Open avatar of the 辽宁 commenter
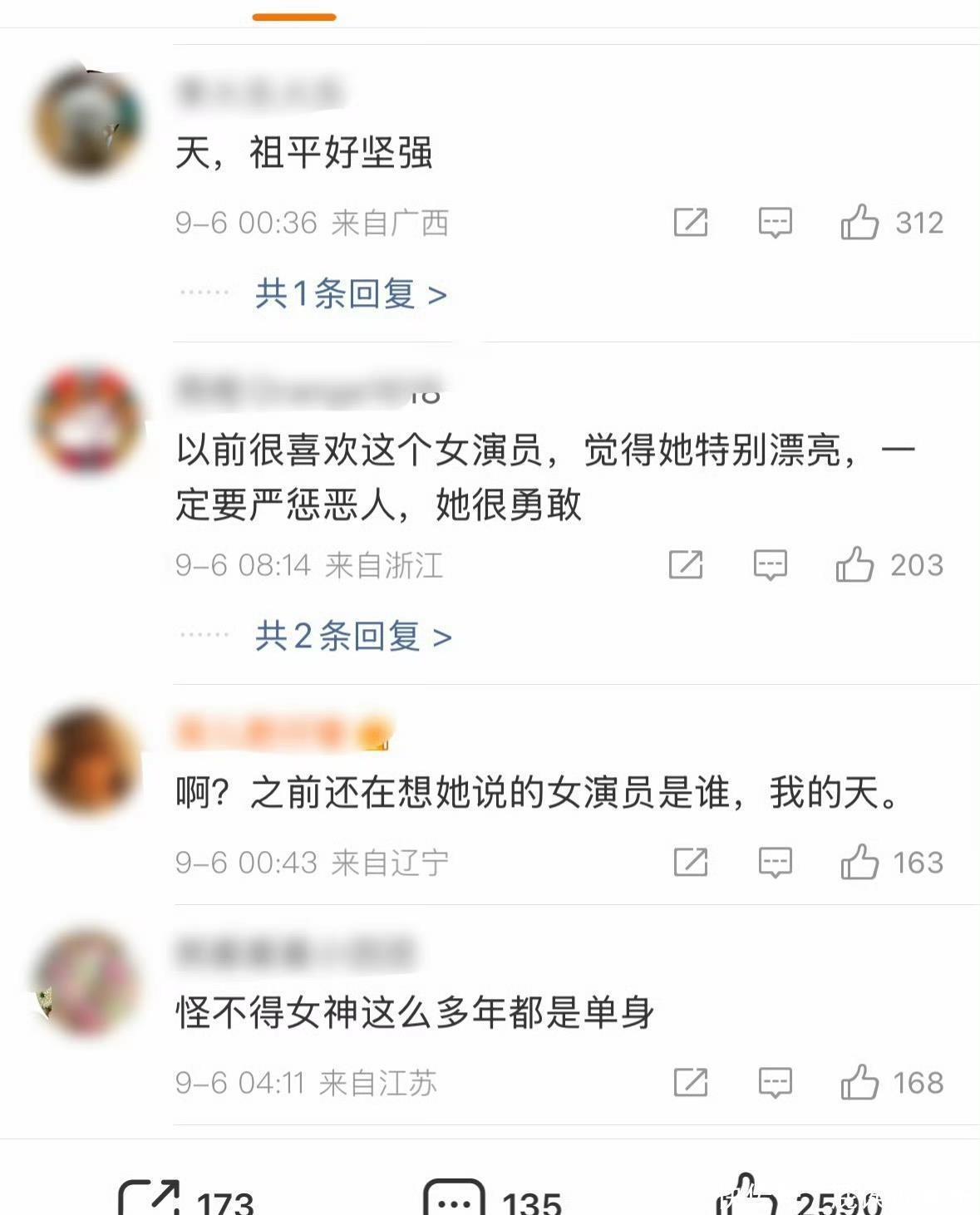The image size is (980, 1215). pyautogui.click(x=89, y=761)
